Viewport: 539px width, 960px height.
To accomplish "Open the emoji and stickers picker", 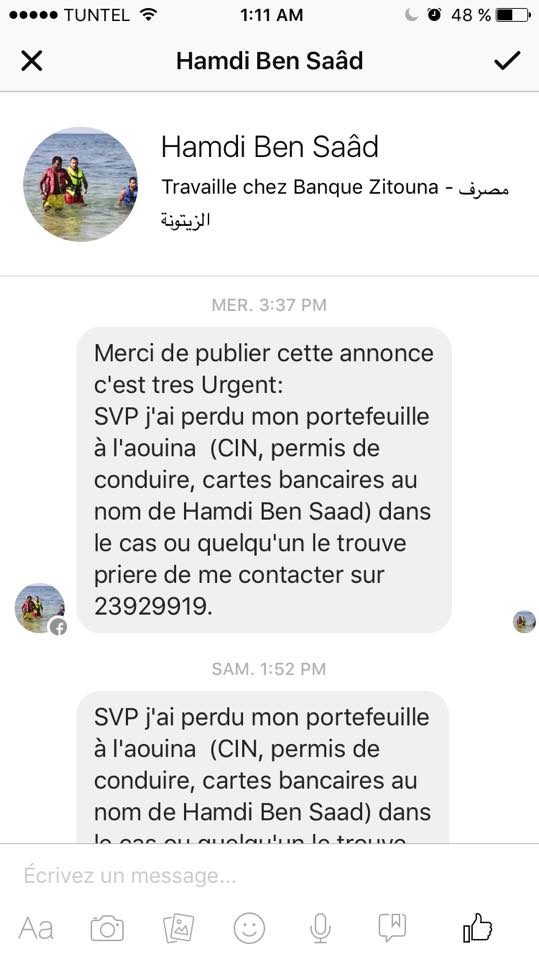I will coord(249,928).
